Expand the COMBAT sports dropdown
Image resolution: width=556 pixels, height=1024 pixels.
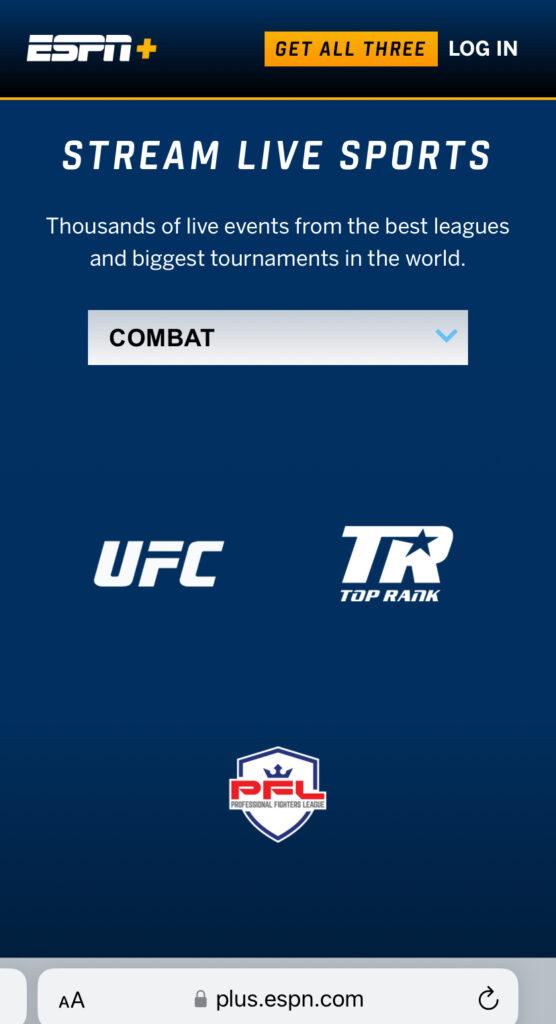[x=278, y=337]
